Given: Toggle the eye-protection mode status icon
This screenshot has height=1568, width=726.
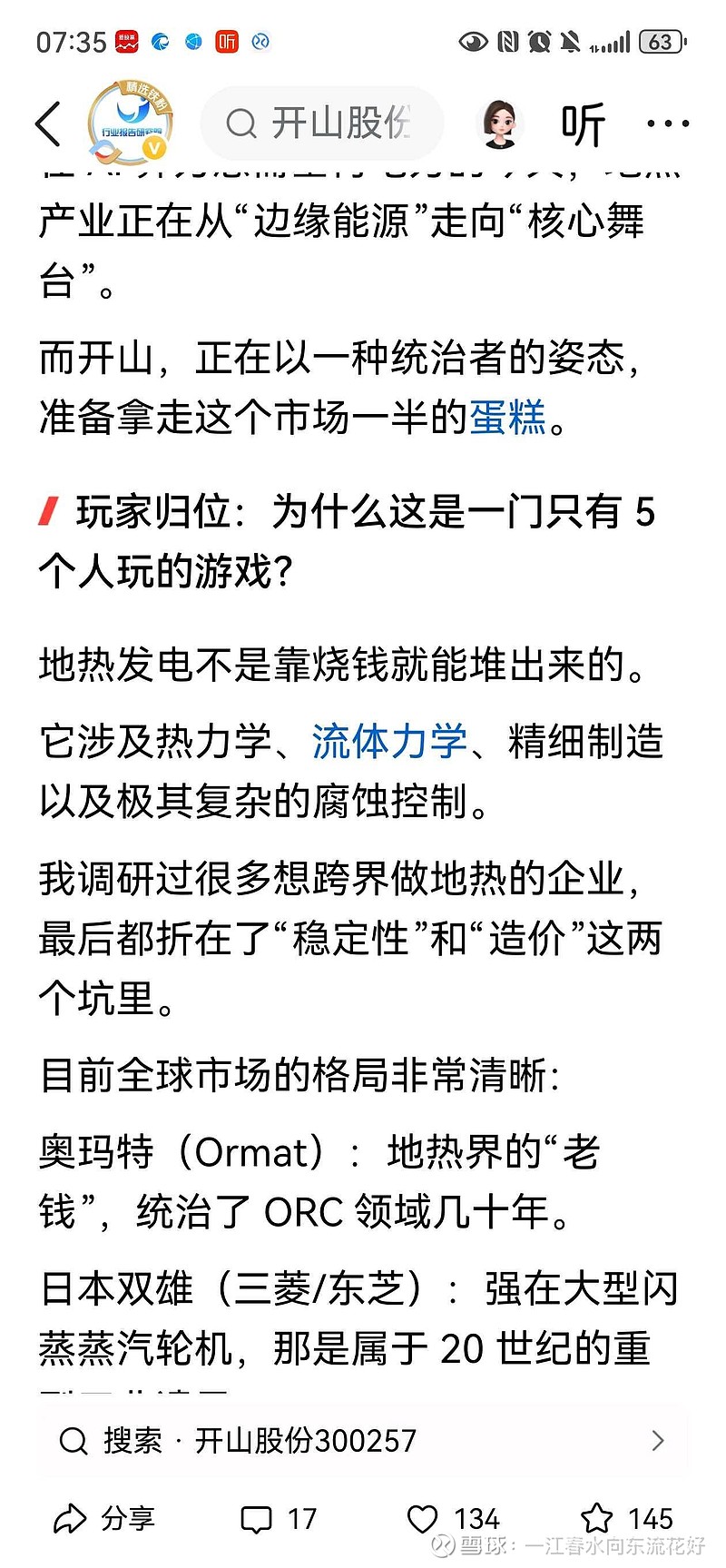Looking at the screenshot, I should click(472, 41).
